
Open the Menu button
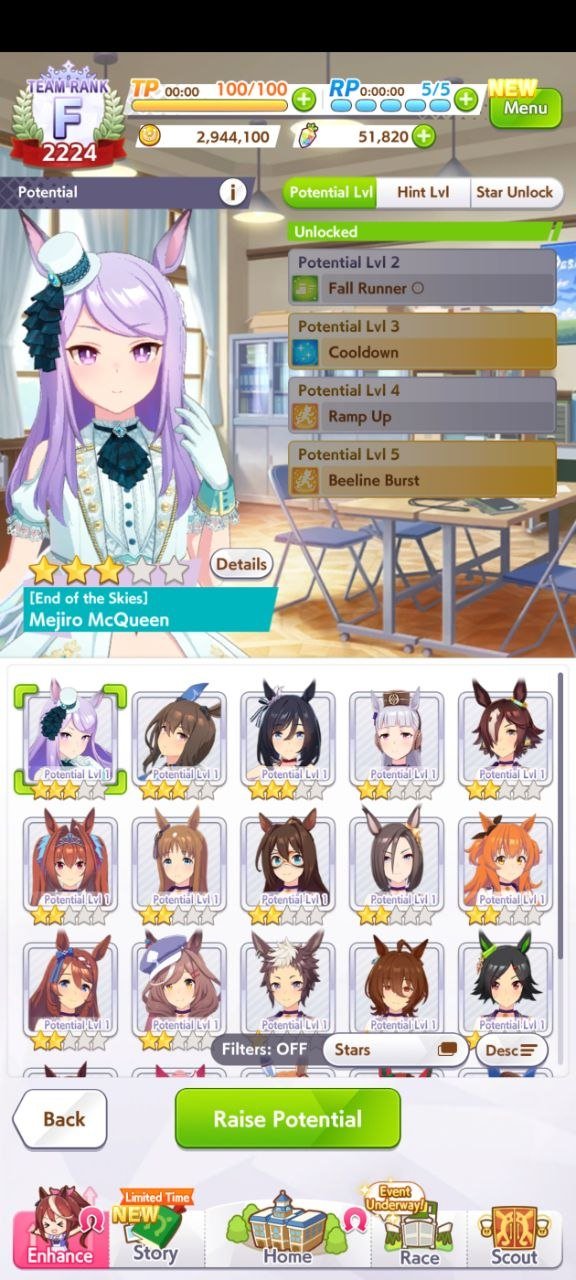tap(525, 107)
